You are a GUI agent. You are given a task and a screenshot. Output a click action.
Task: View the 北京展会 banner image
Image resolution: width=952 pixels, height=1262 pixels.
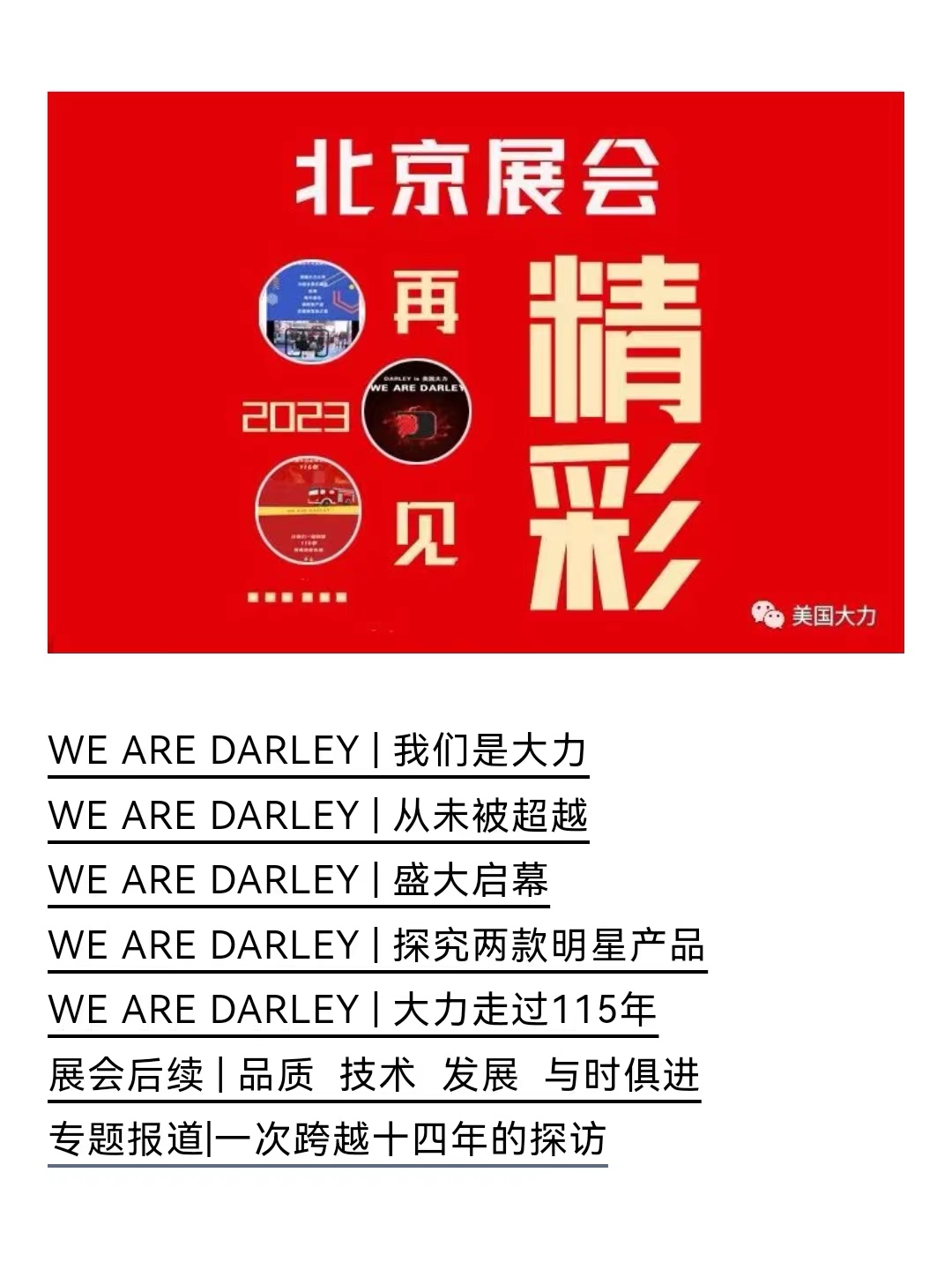pyautogui.click(x=475, y=371)
